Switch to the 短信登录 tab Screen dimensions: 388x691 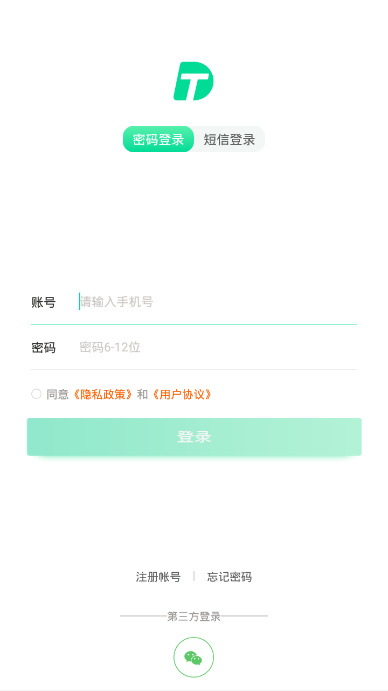pyautogui.click(x=229, y=140)
